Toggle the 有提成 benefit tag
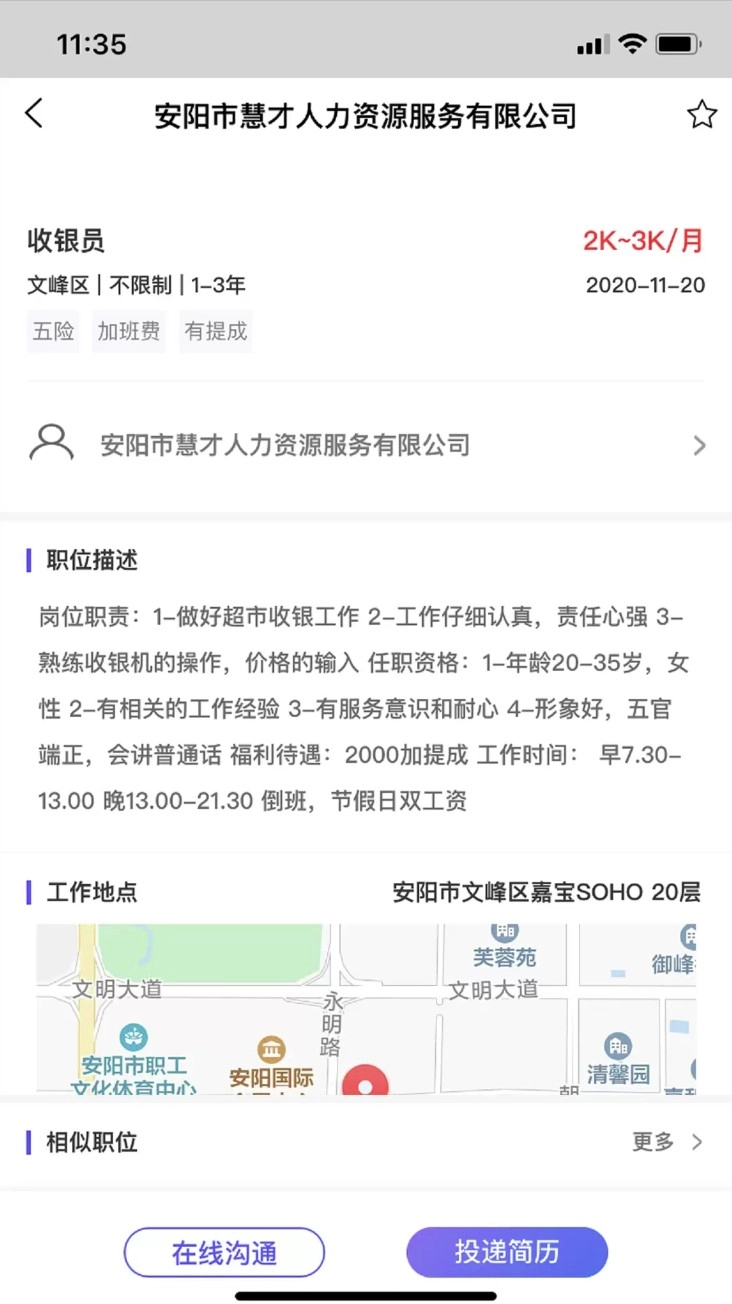Viewport: 732px width, 1304px height. pos(215,331)
